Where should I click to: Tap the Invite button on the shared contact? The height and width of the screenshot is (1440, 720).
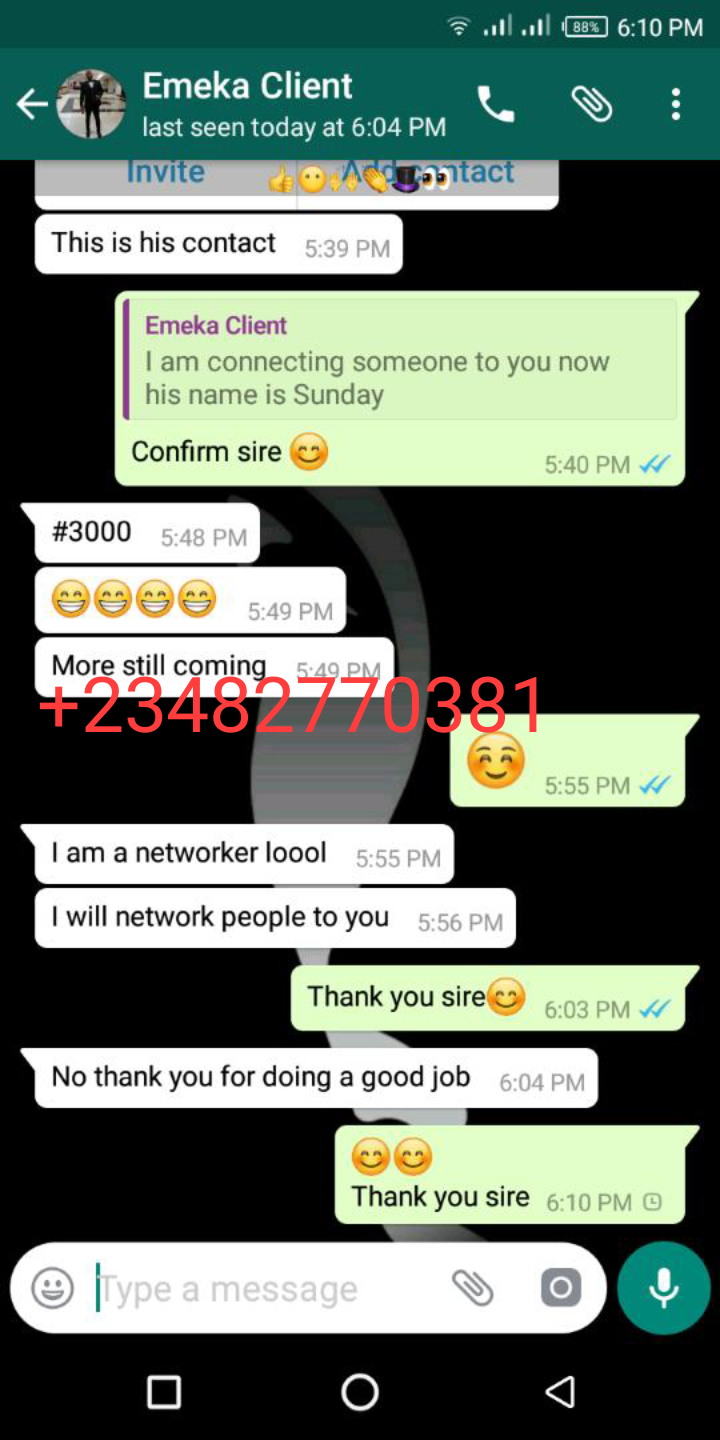click(166, 175)
